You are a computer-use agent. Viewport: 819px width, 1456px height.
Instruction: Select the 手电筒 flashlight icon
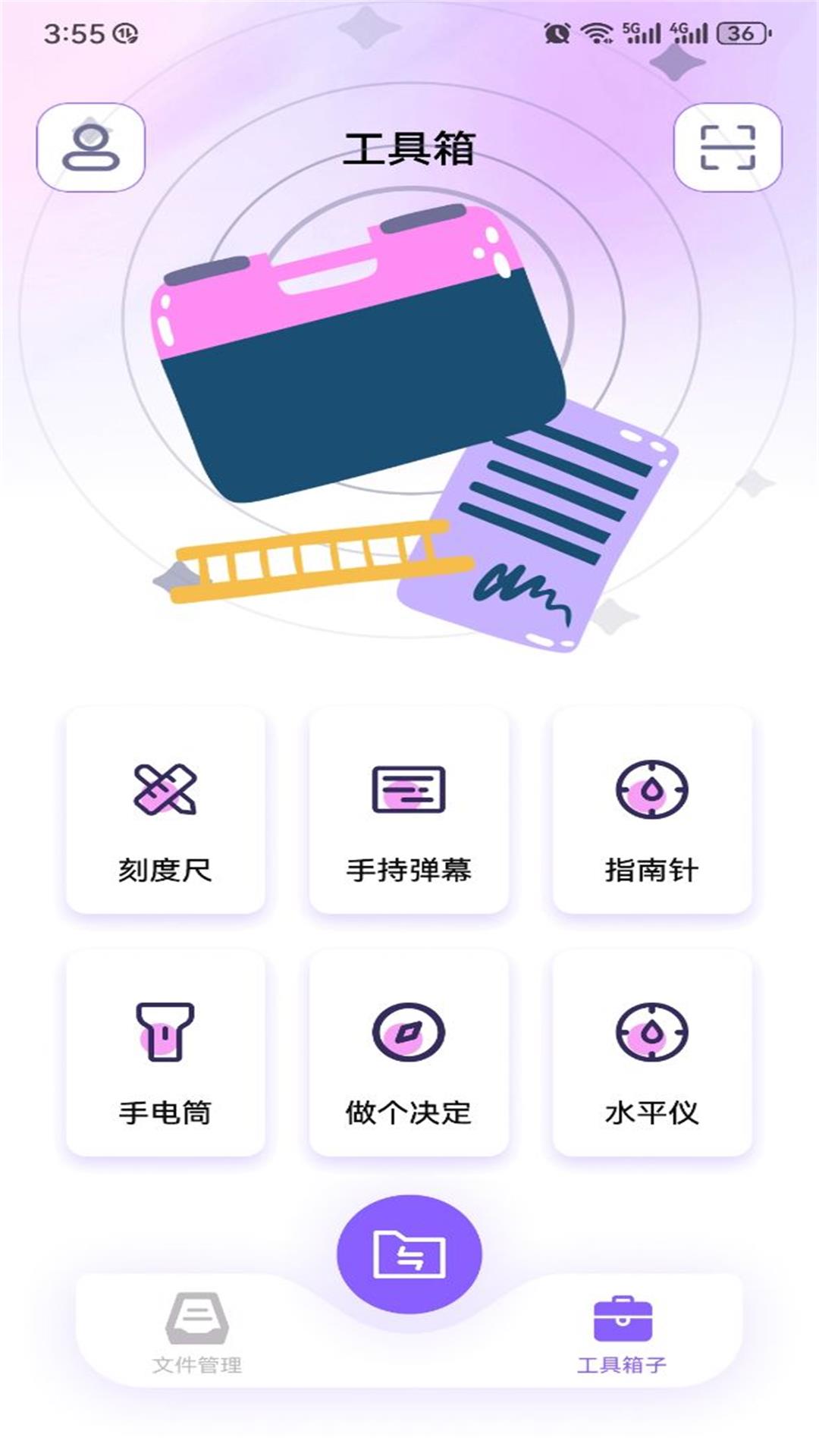[x=165, y=1031]
